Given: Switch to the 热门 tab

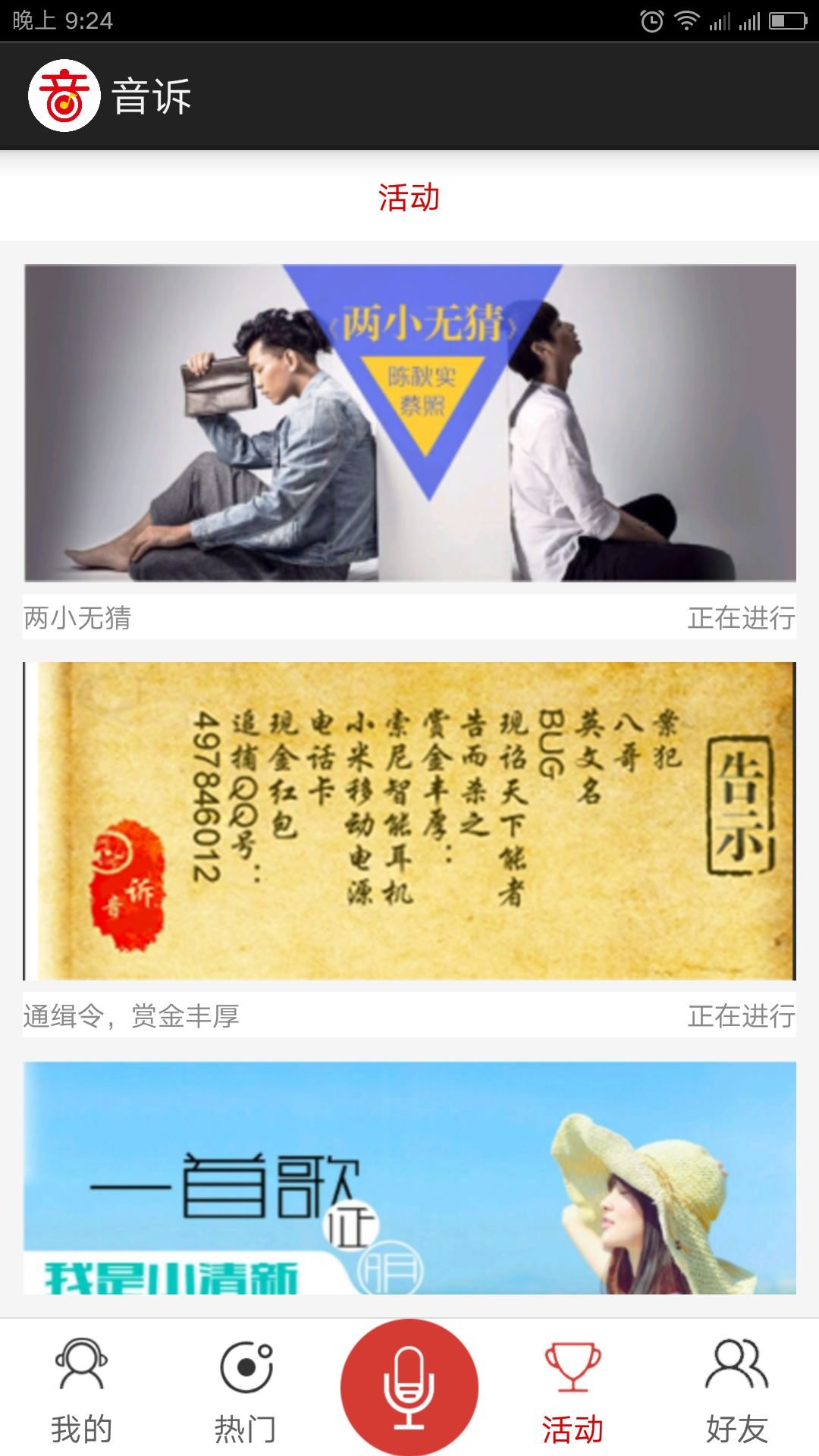Looking at the screenshot, I should pos(246,1390).
